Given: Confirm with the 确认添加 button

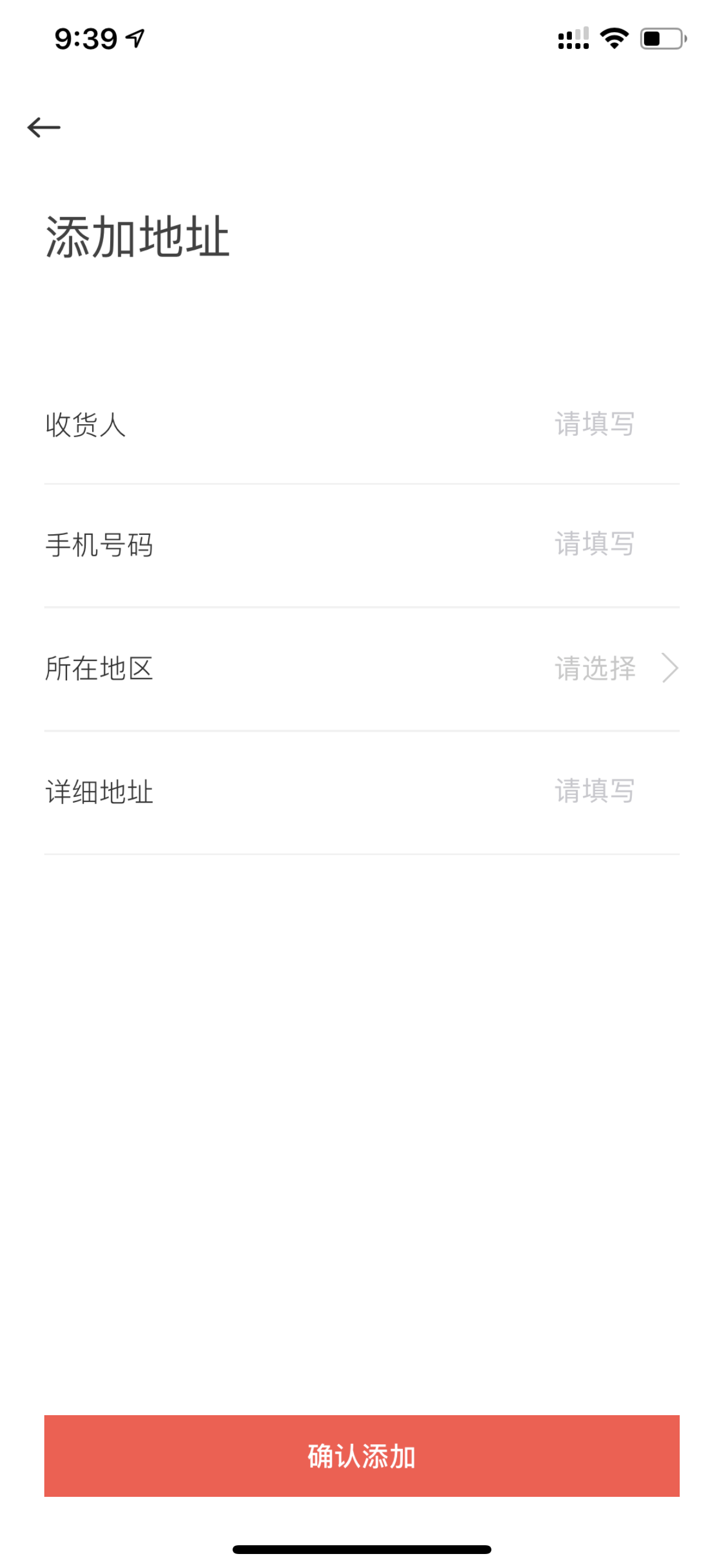Looking at the screenshot, I should coord(362,1456).
